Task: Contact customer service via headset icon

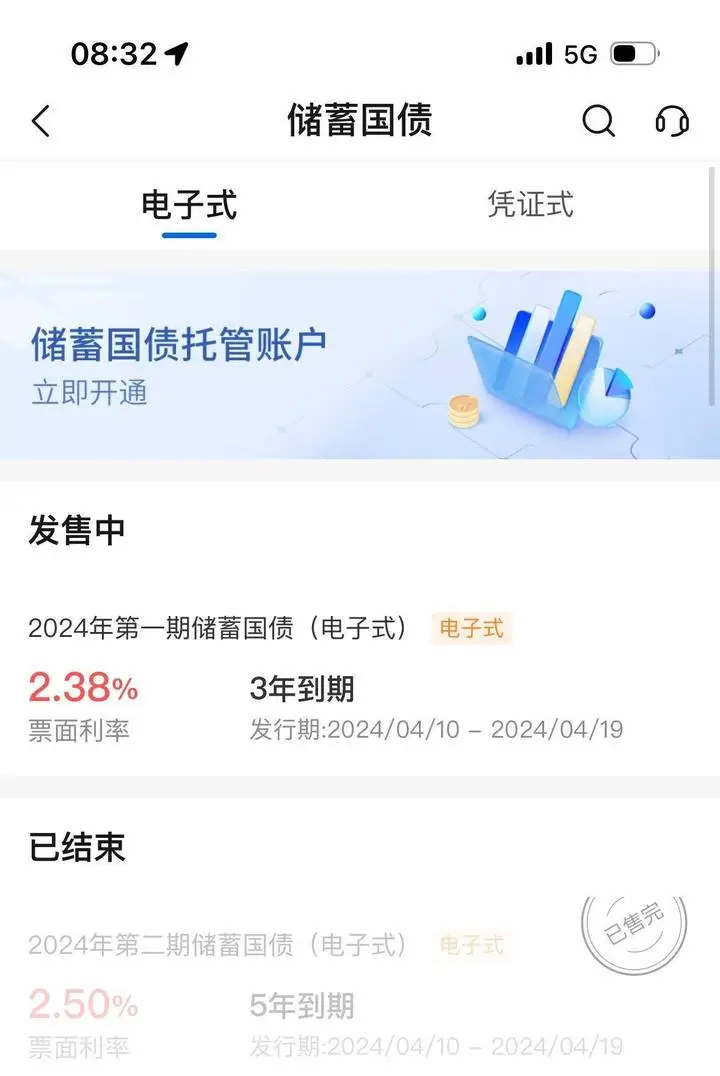Action: (x=672, y=121)
